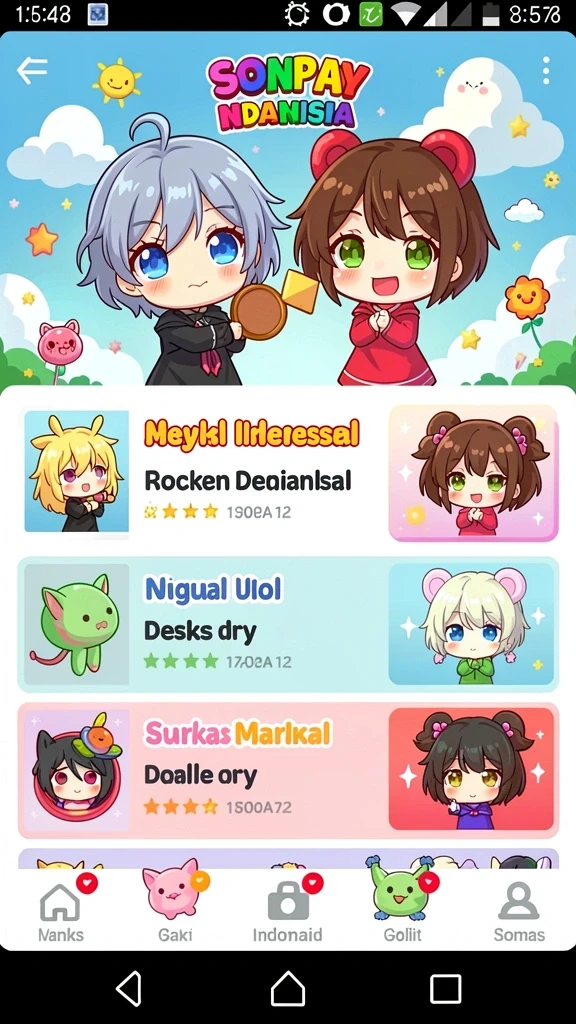Open the three-dot overflow menu
Screen dimensions: 576x1024
[x=545, y=71]
